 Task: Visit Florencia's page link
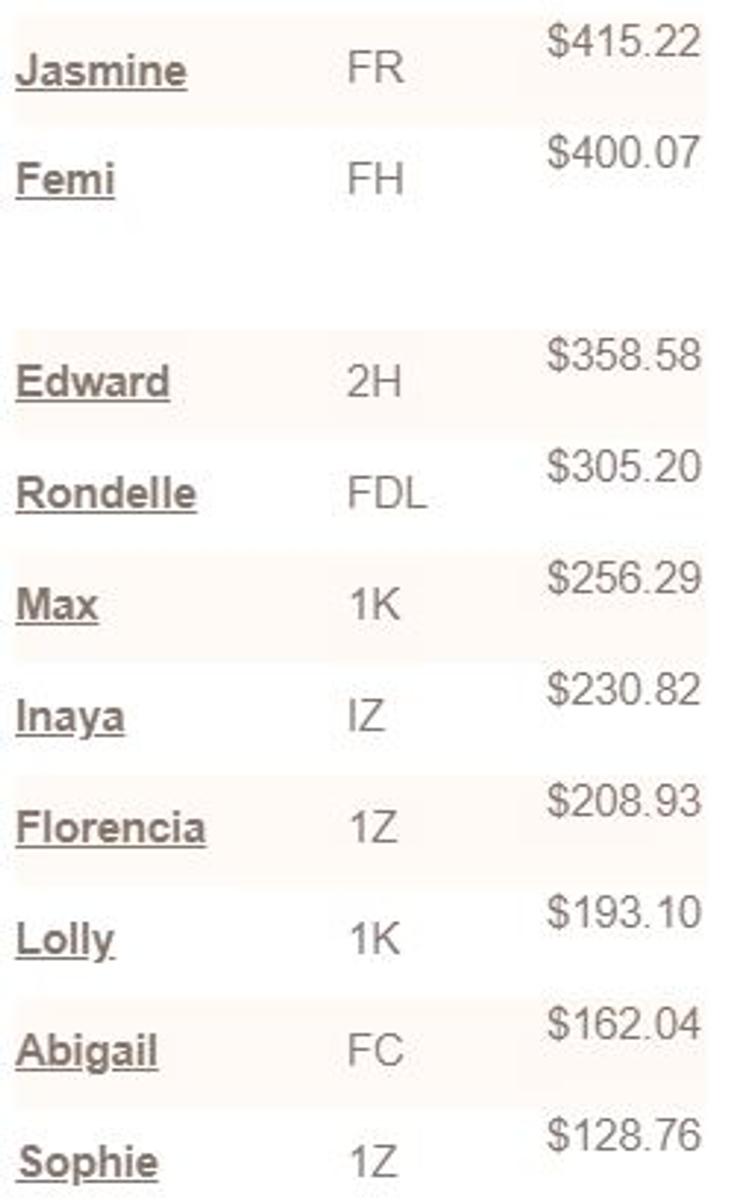pos(111,828)
